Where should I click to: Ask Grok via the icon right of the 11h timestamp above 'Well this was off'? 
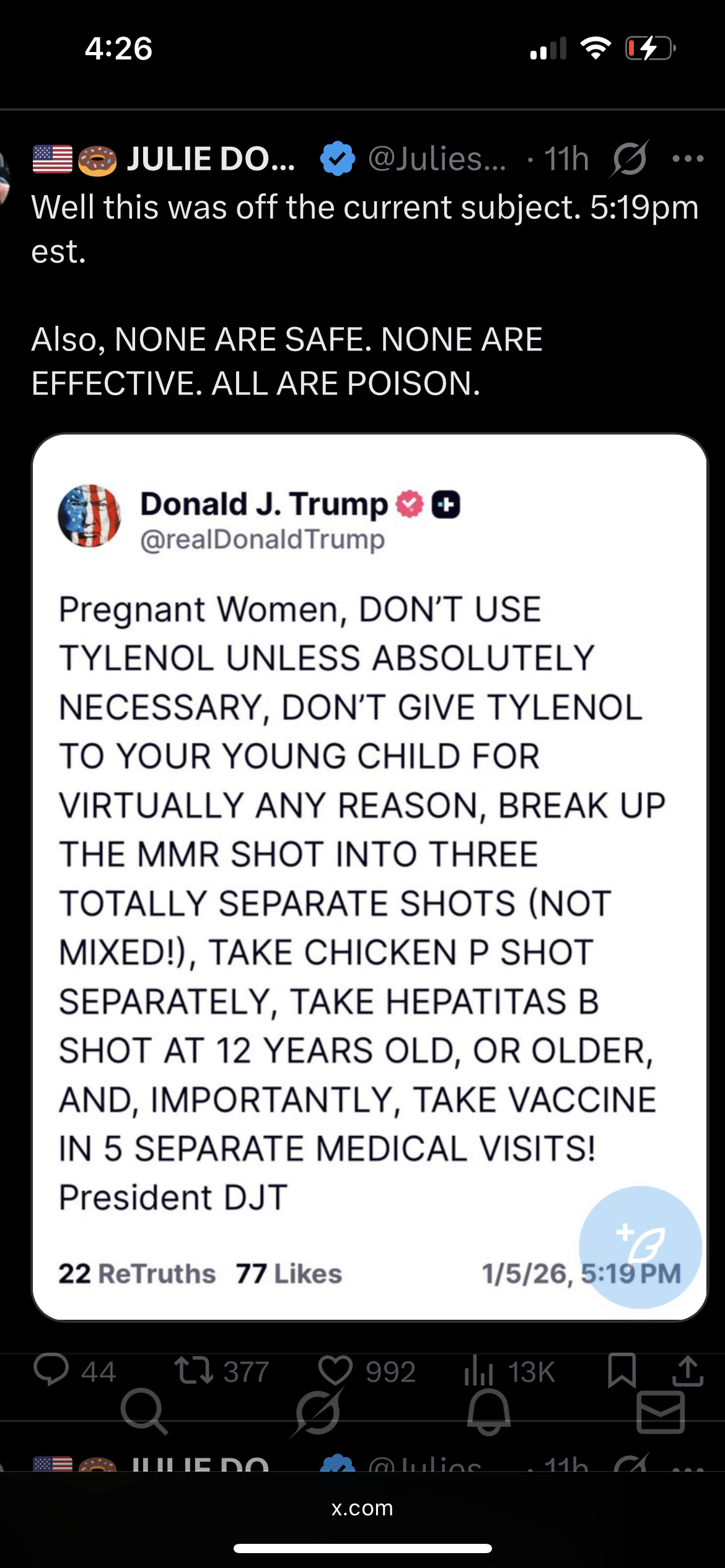click(x=629, y=159)
